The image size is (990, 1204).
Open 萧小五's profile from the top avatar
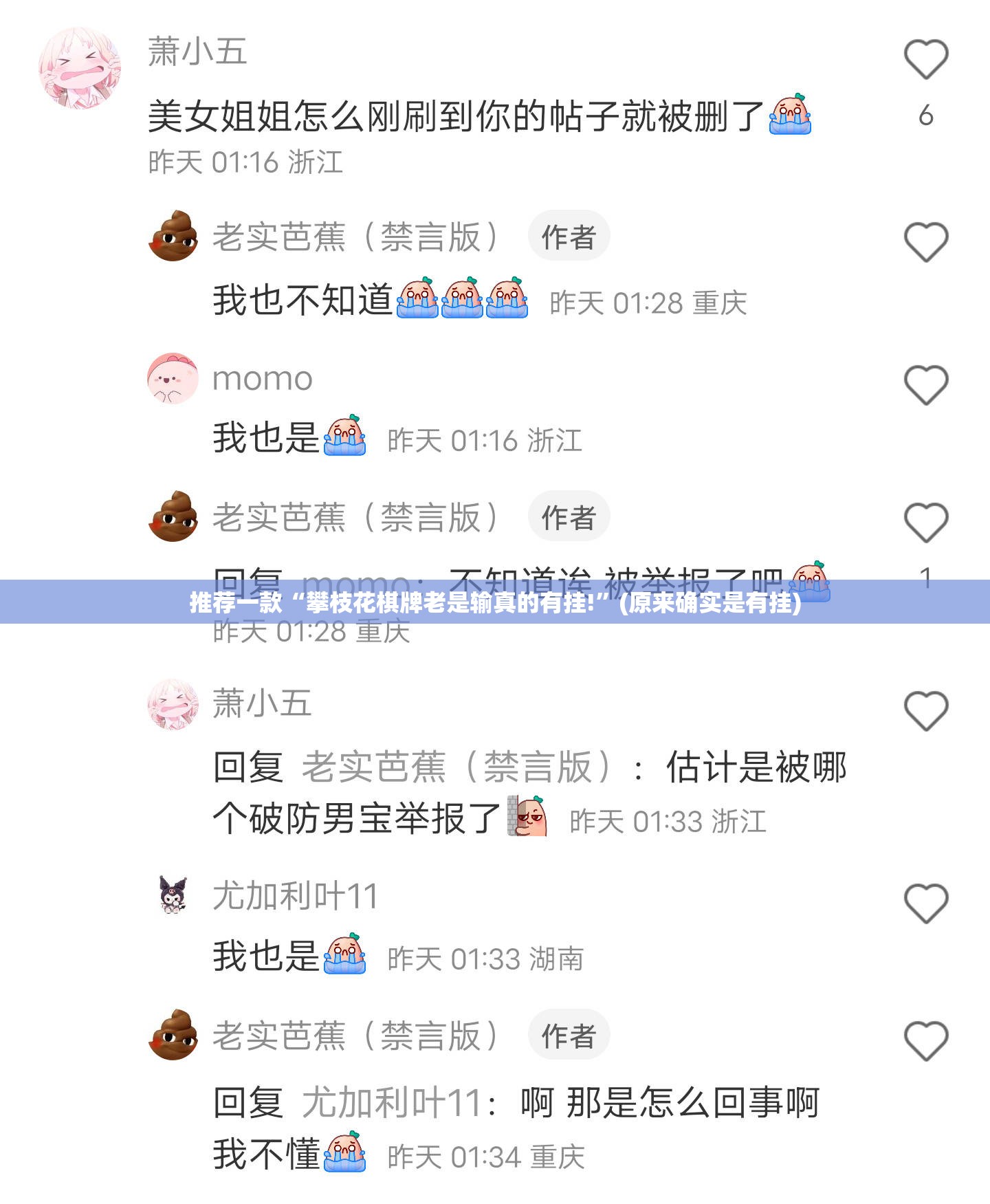point(80,67)
